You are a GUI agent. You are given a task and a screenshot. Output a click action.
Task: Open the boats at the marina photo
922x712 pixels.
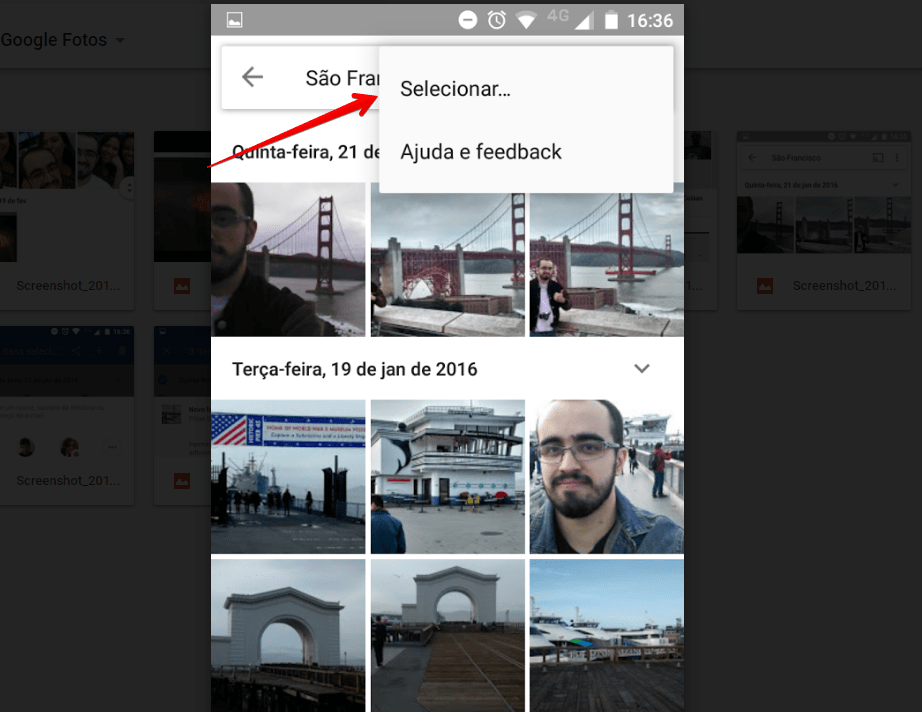coord(606,635)
